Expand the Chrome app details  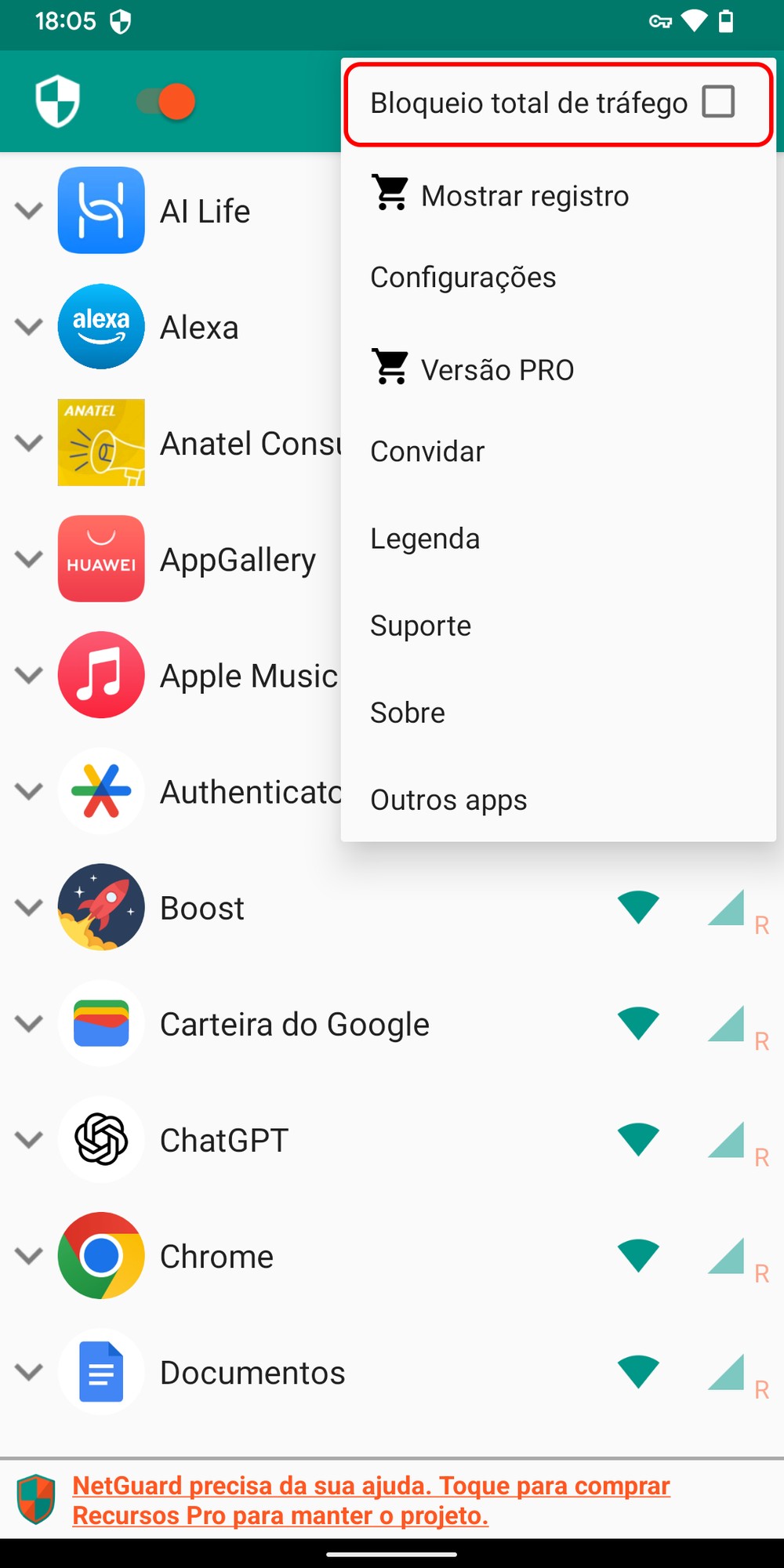click(29, 1256)
